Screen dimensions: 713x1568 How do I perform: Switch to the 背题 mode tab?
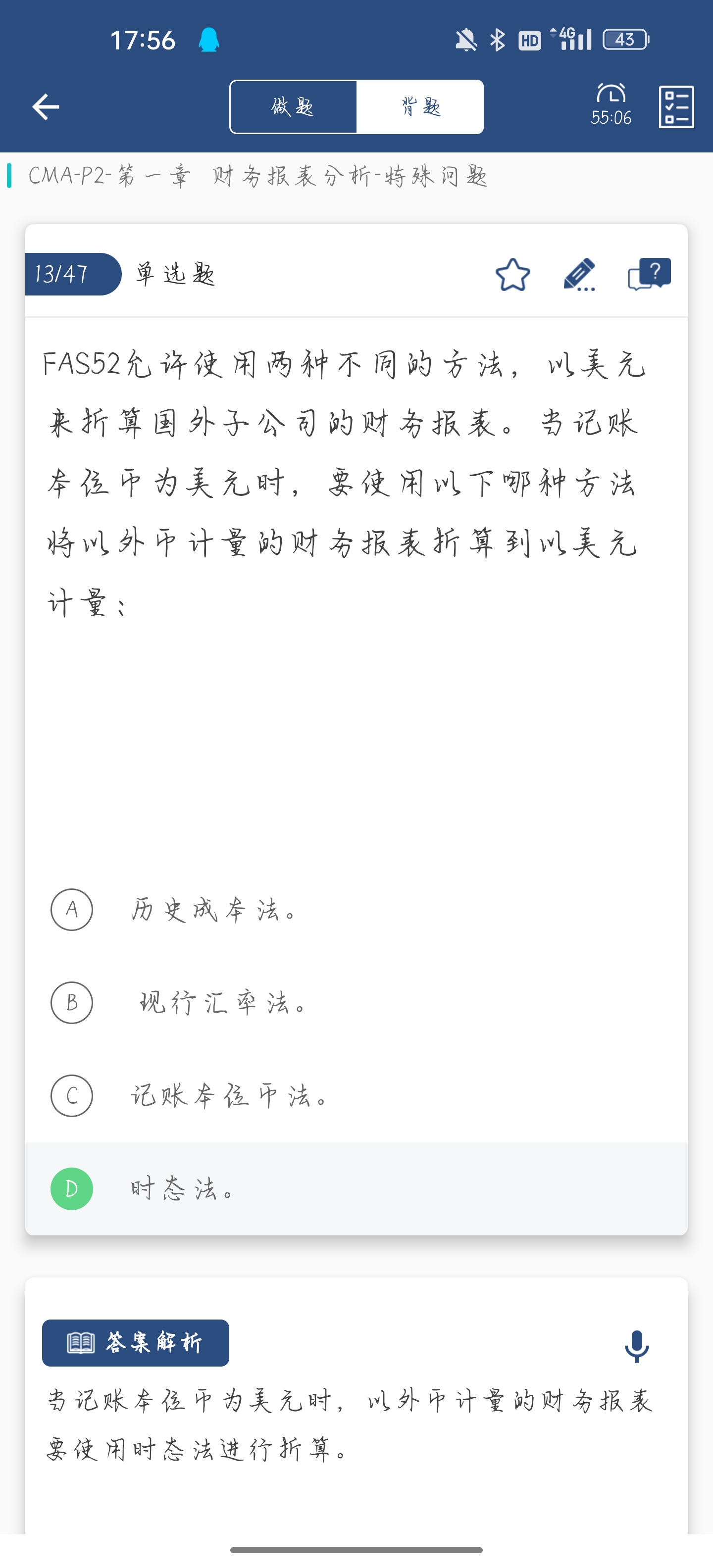coord(420,107)
